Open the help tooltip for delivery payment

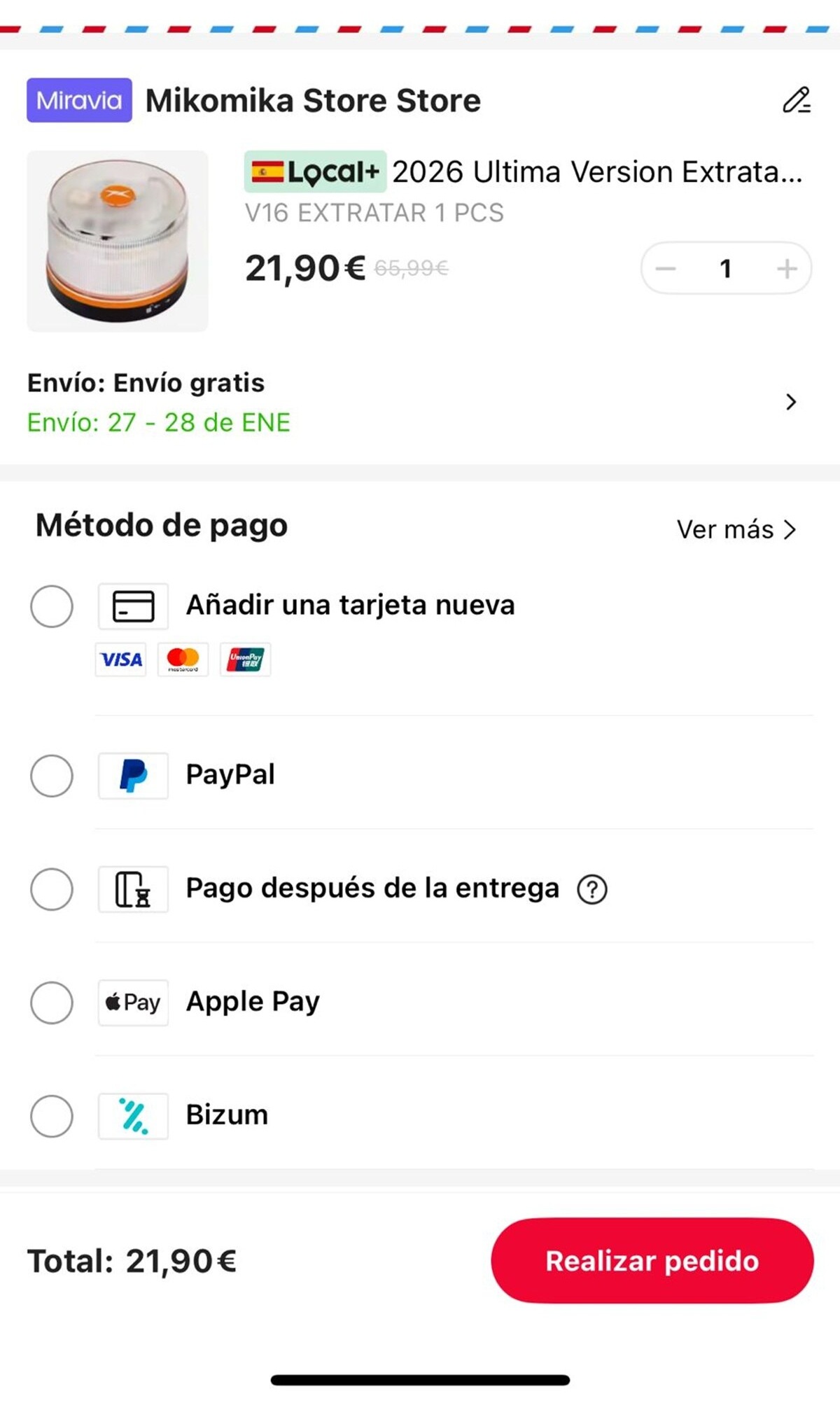(592, 889)
